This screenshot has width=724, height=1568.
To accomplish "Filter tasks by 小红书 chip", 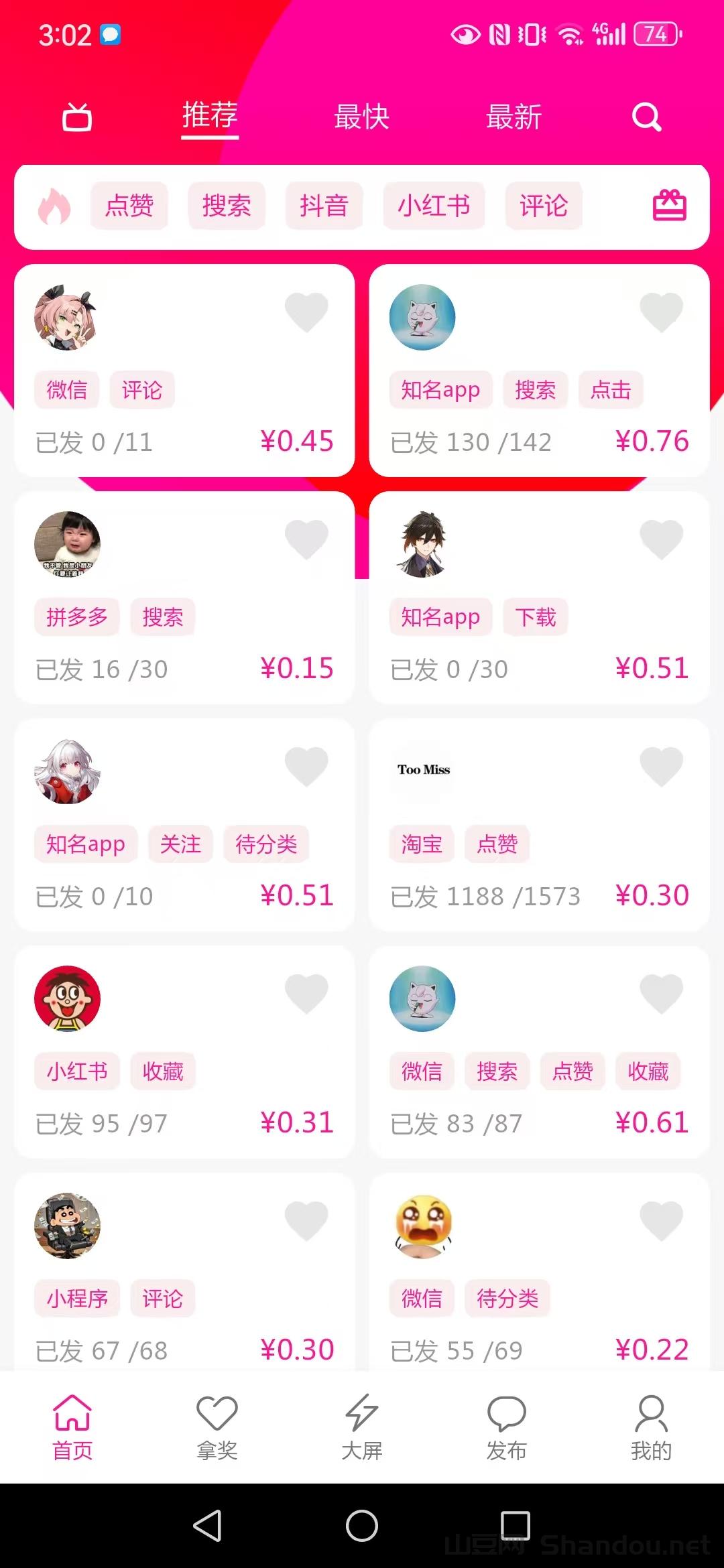I will click(434, 206).
